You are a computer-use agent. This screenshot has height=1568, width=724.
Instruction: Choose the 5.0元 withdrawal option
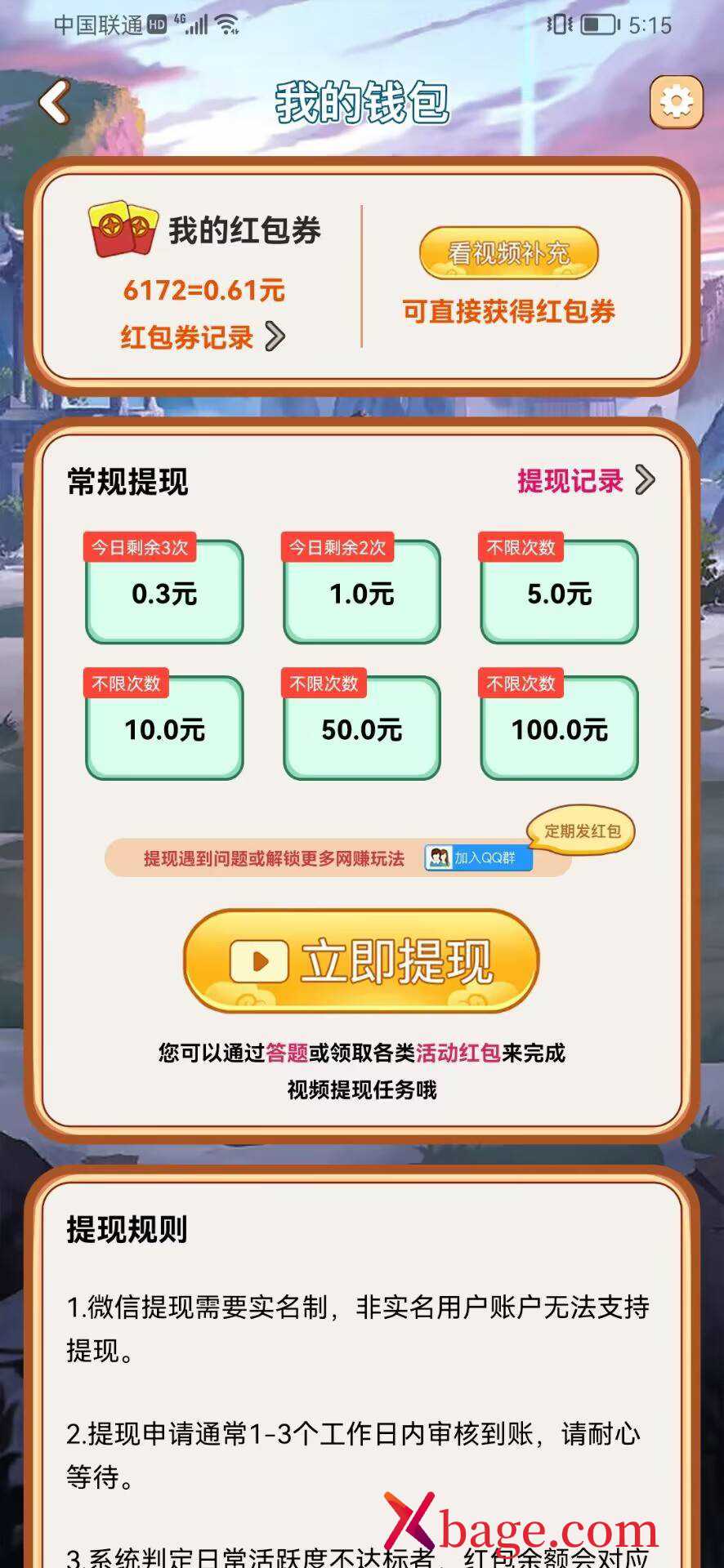click(x=559, y=591)
